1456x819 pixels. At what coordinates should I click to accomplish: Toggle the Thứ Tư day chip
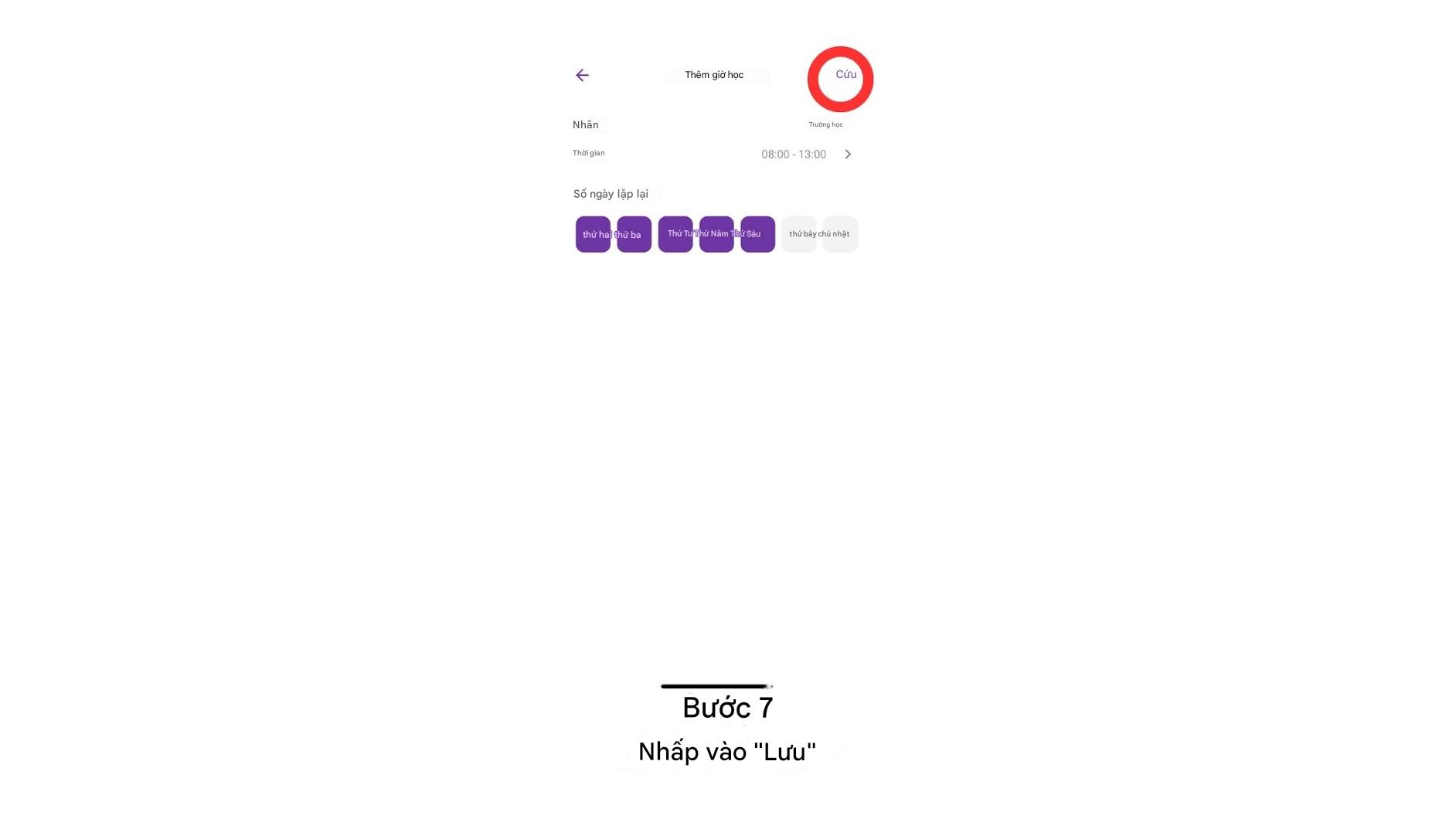[675, 234]
